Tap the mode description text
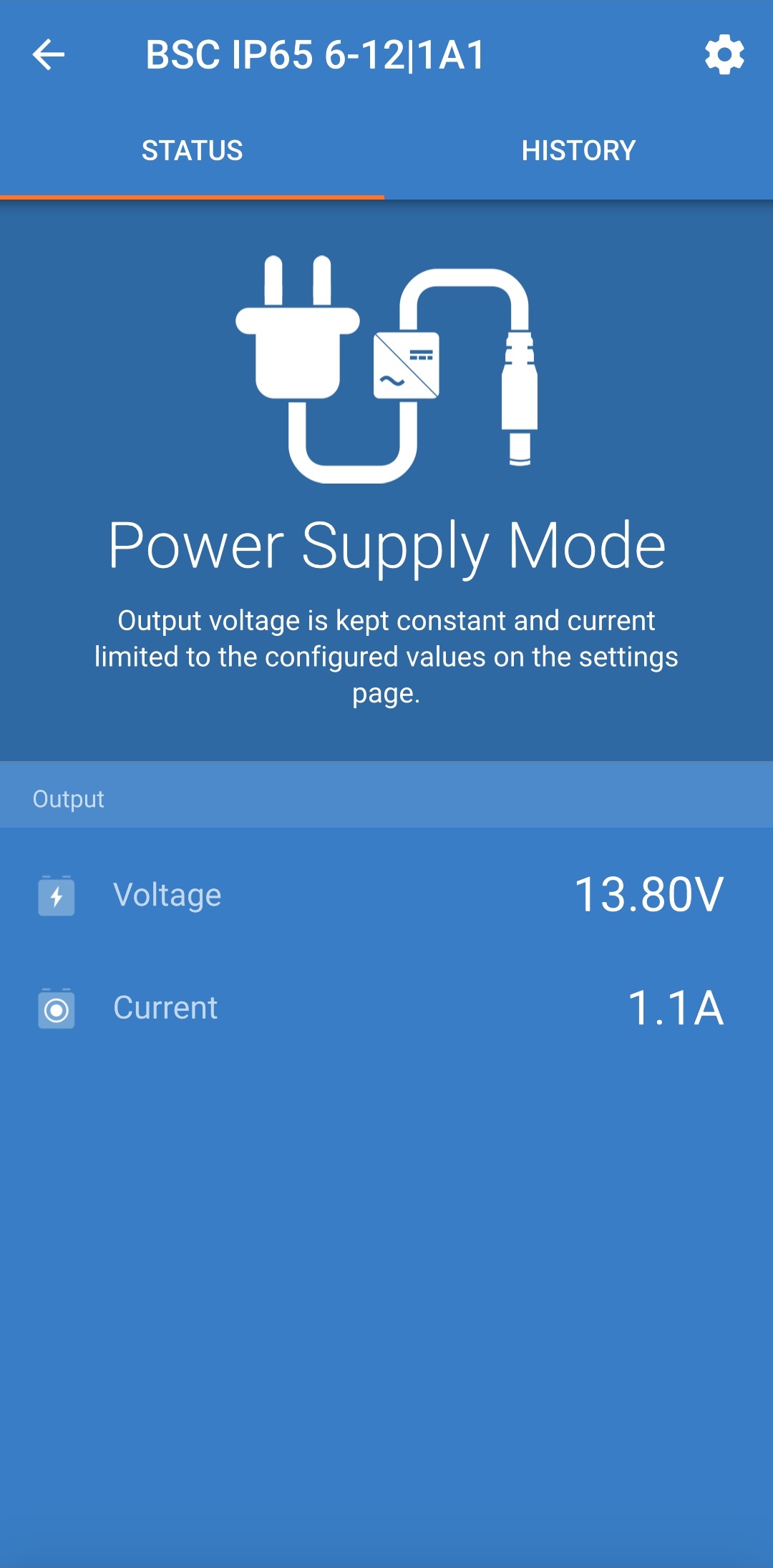The height and width of the screenshot is (1568, 773). (386, 655)
